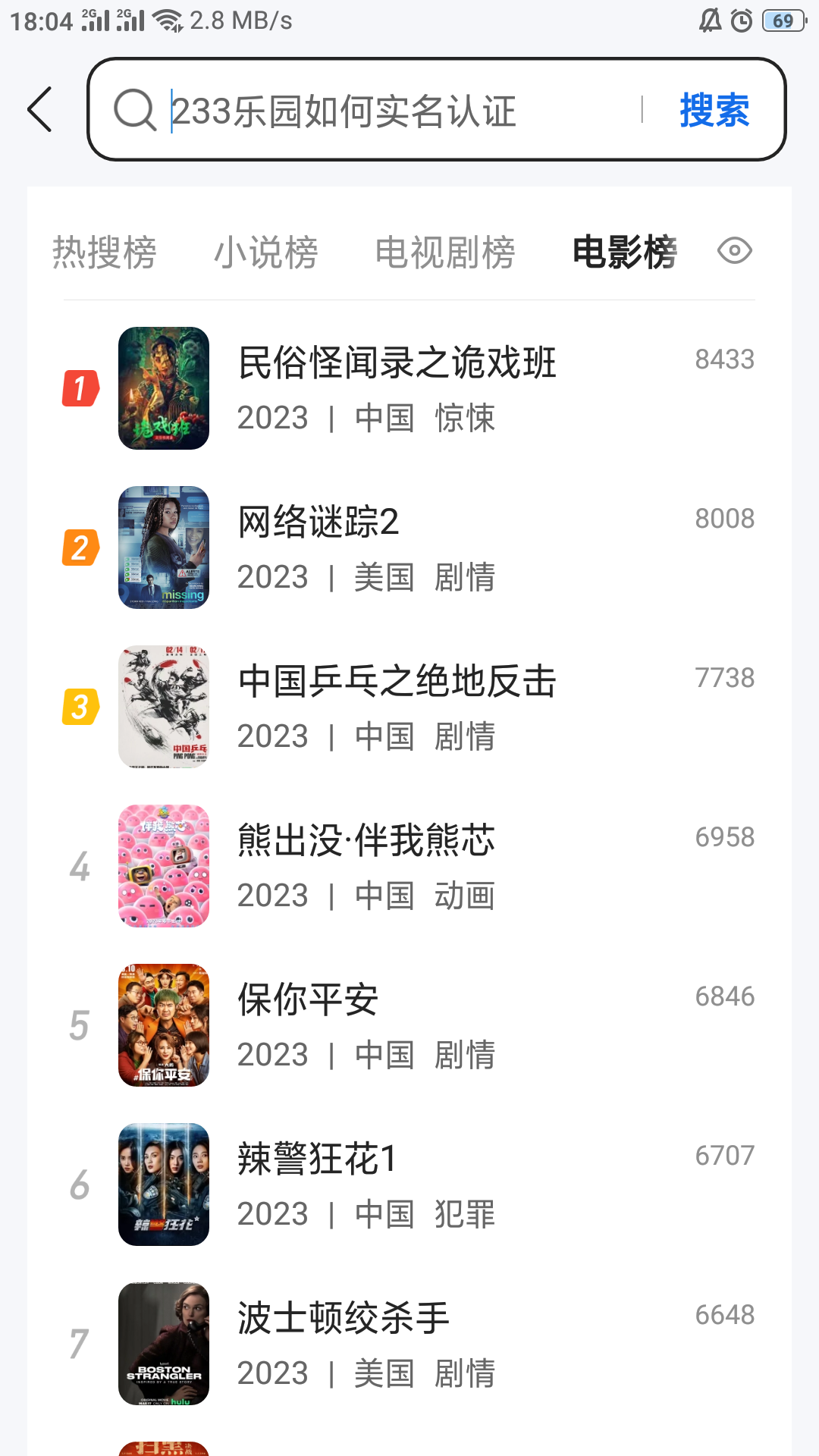Open the movie 熊出没·伴我熊芯
Image resolution: width=819 pixels, height=1456 pixels.
coord(366,841)
